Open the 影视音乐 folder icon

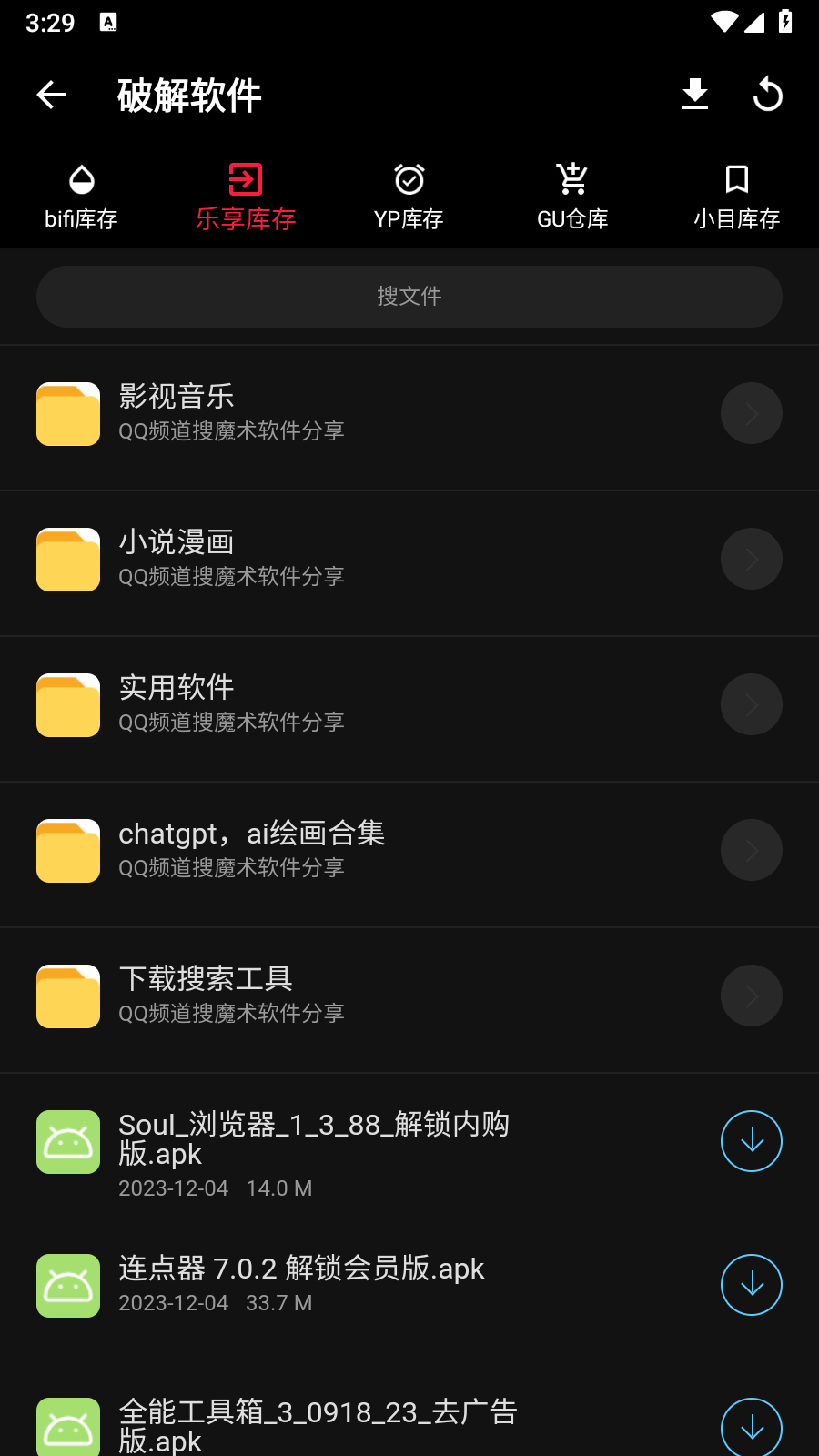coord(67,413)
